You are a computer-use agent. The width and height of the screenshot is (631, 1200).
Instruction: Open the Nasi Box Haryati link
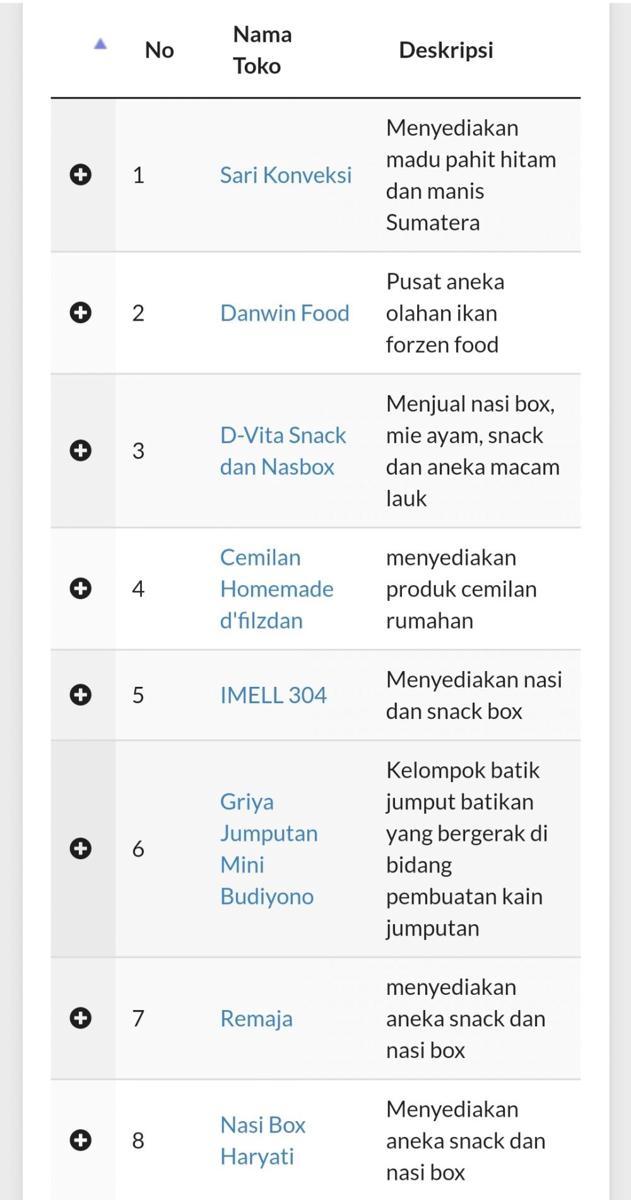(263, 1141)
